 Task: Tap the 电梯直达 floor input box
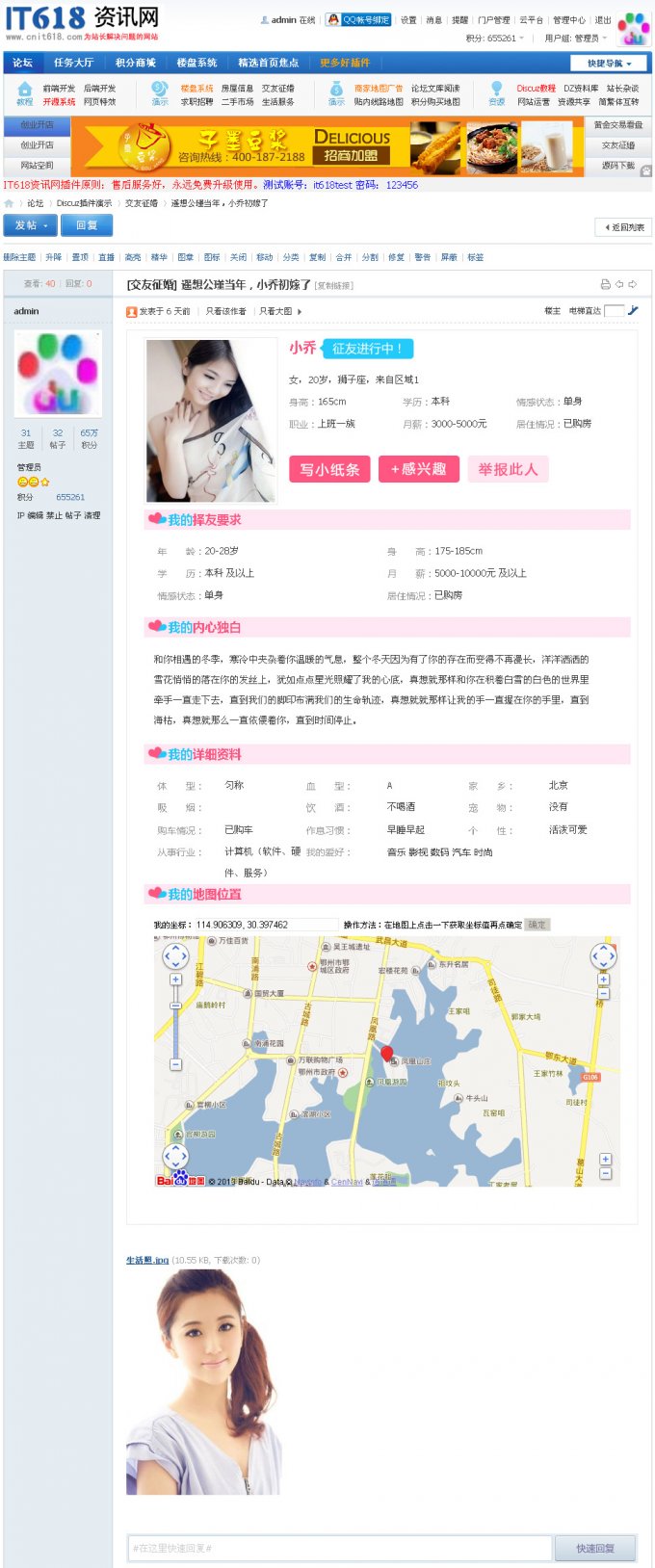tap(614, 310)
